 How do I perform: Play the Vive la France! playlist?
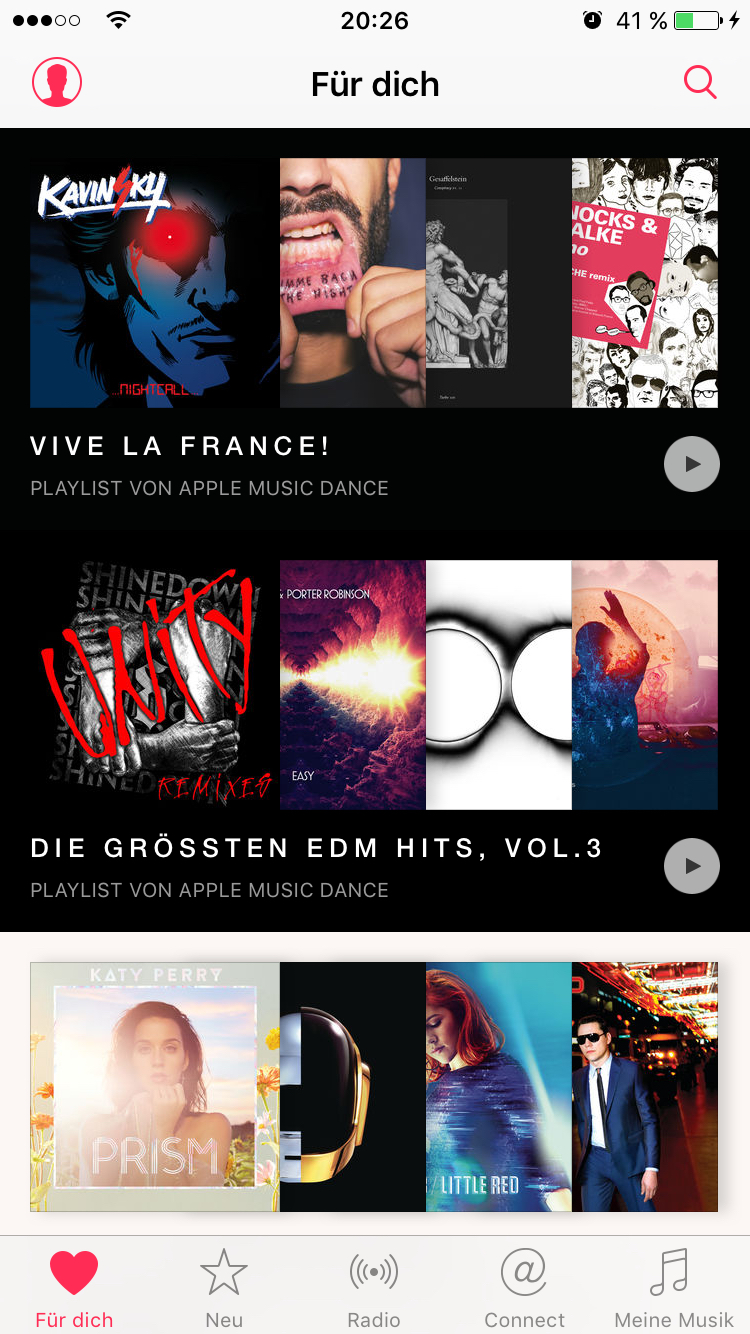pyautogui.click(x=692, y=464)
